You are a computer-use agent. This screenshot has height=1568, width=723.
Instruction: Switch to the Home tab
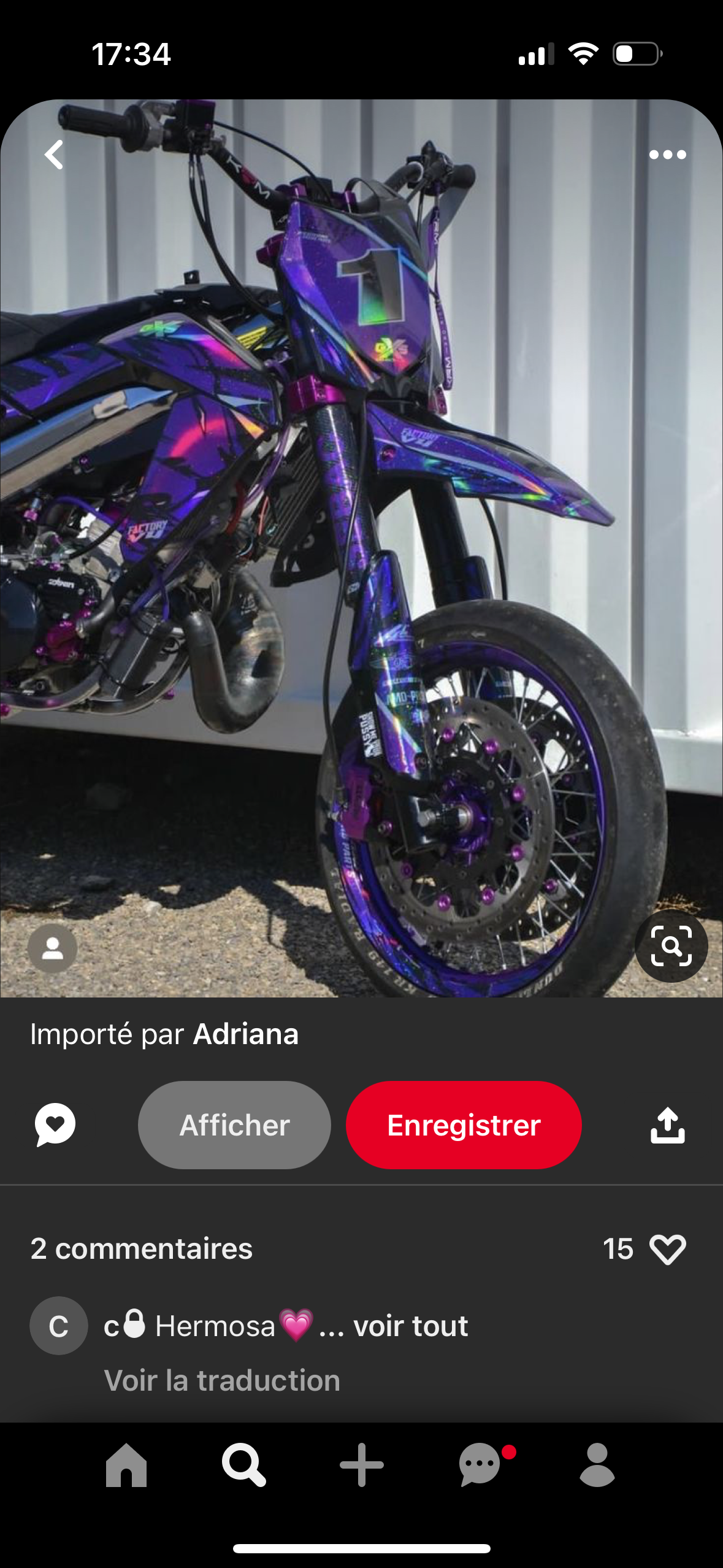[x=126, y=1465]
